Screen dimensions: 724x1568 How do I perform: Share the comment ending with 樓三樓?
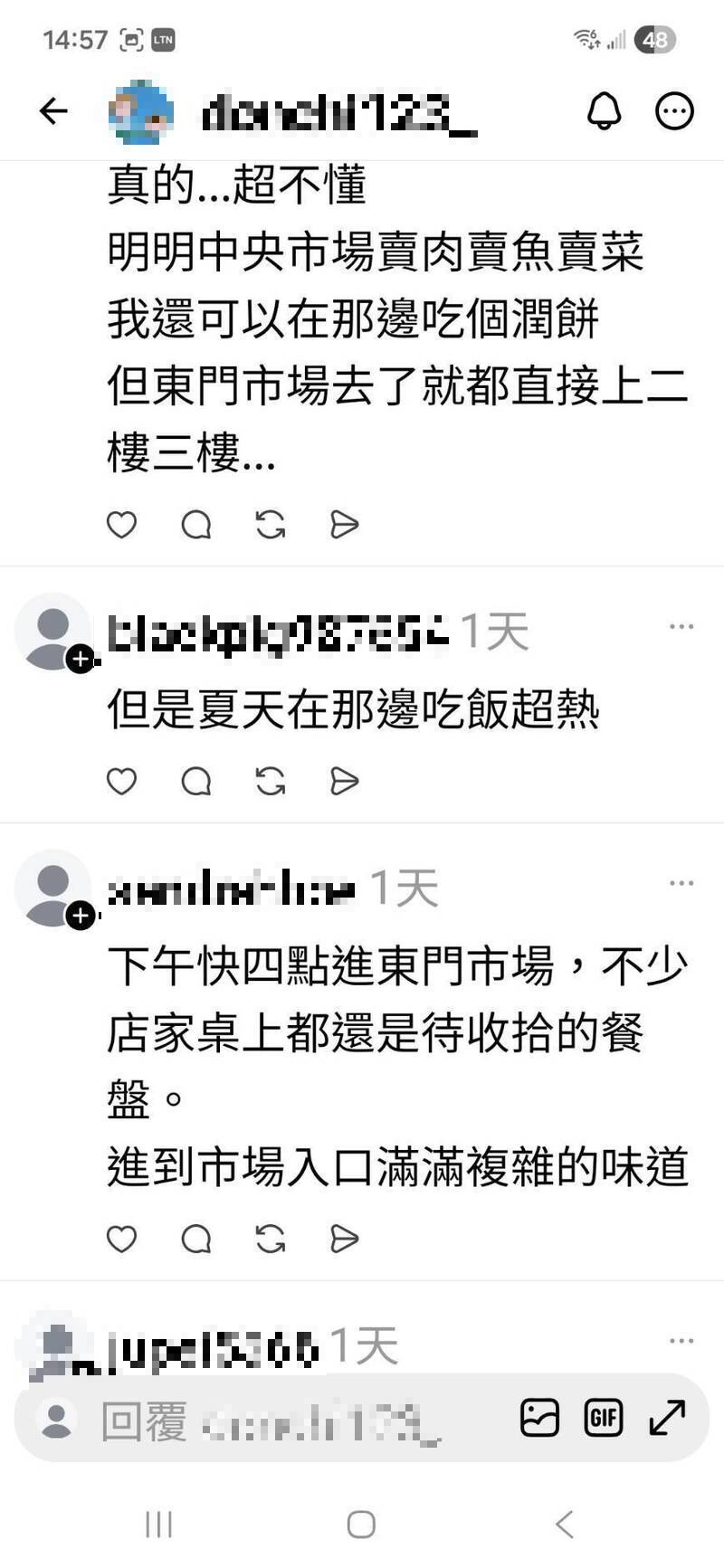344,525
